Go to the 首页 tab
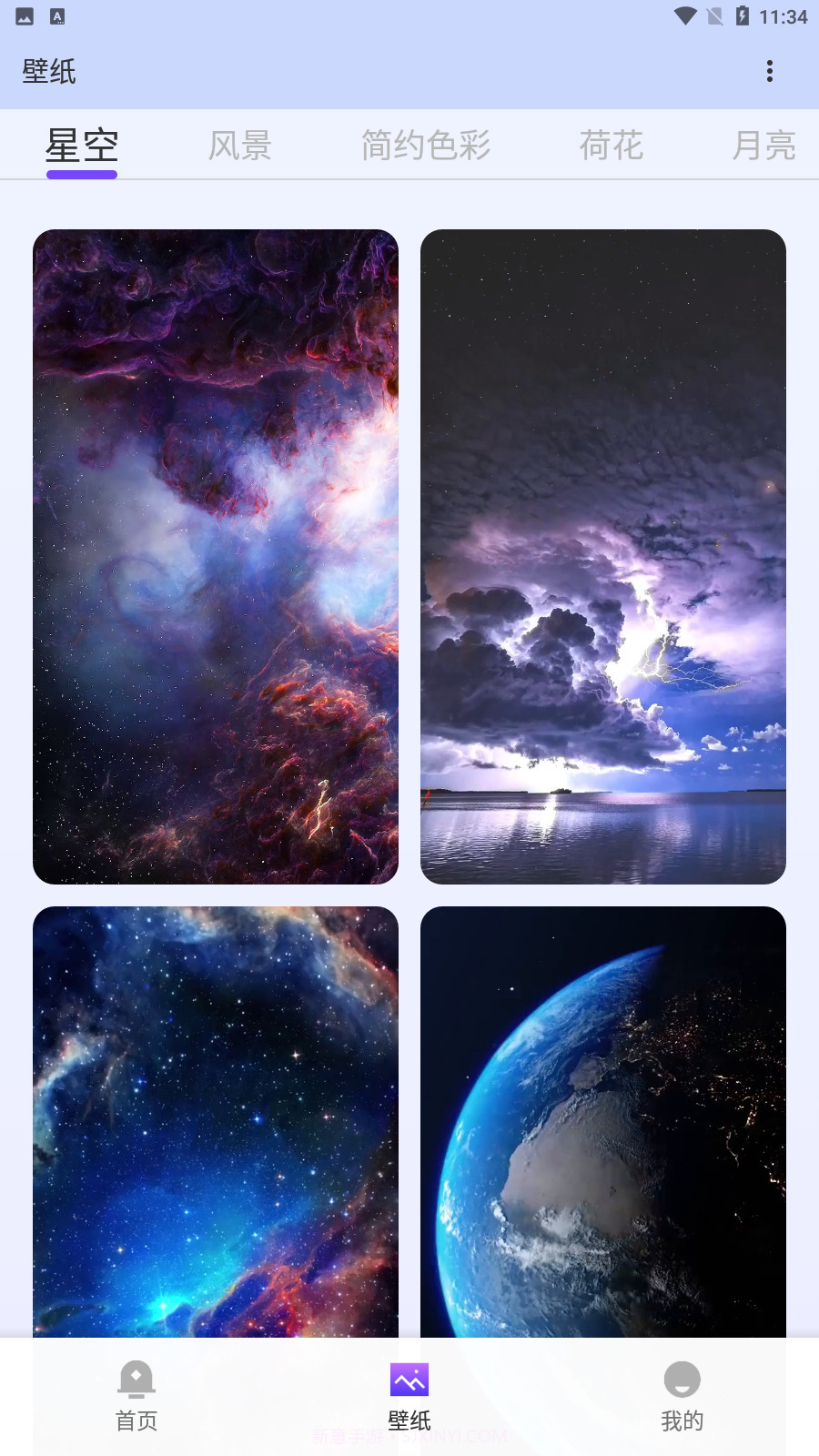 click(136, 1397)
